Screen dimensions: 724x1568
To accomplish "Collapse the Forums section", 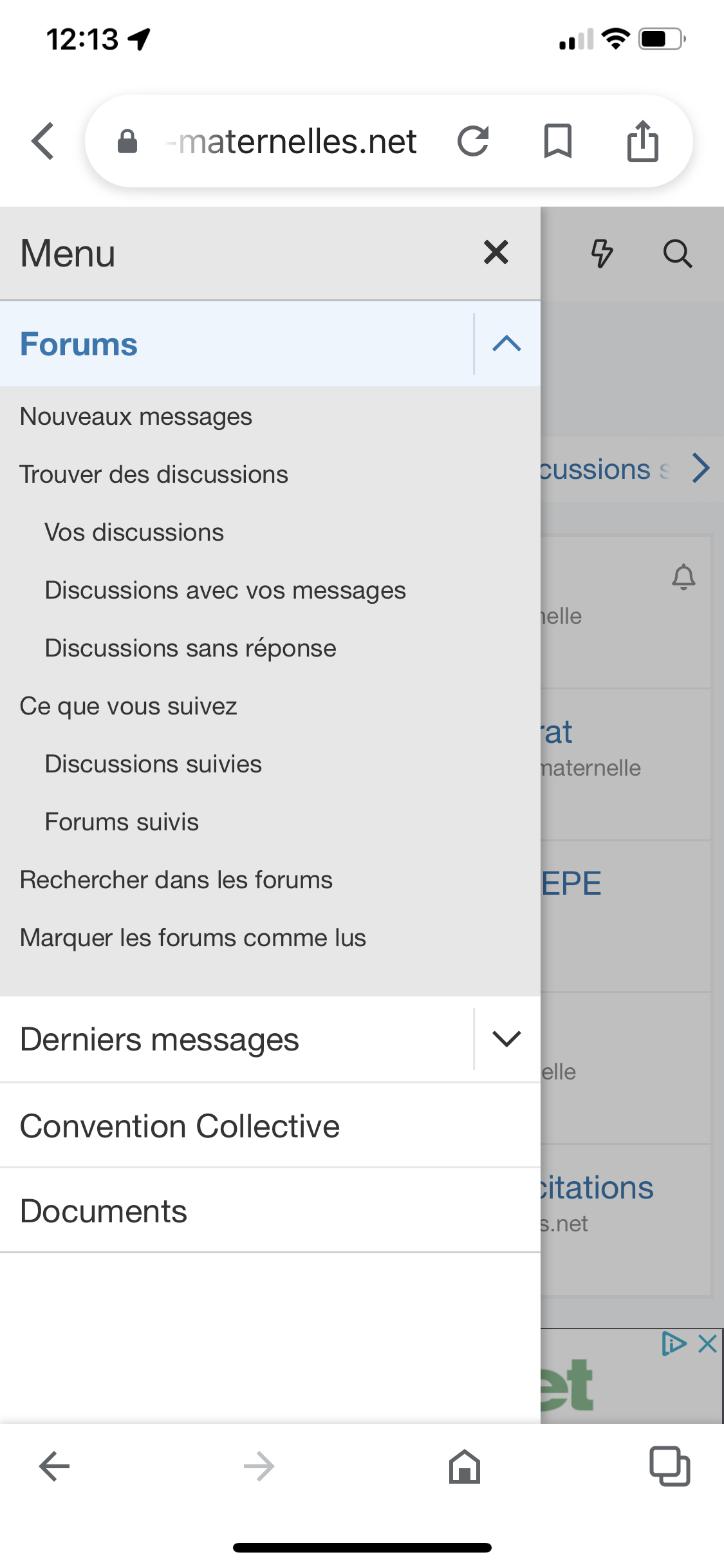I will point(506,344).
